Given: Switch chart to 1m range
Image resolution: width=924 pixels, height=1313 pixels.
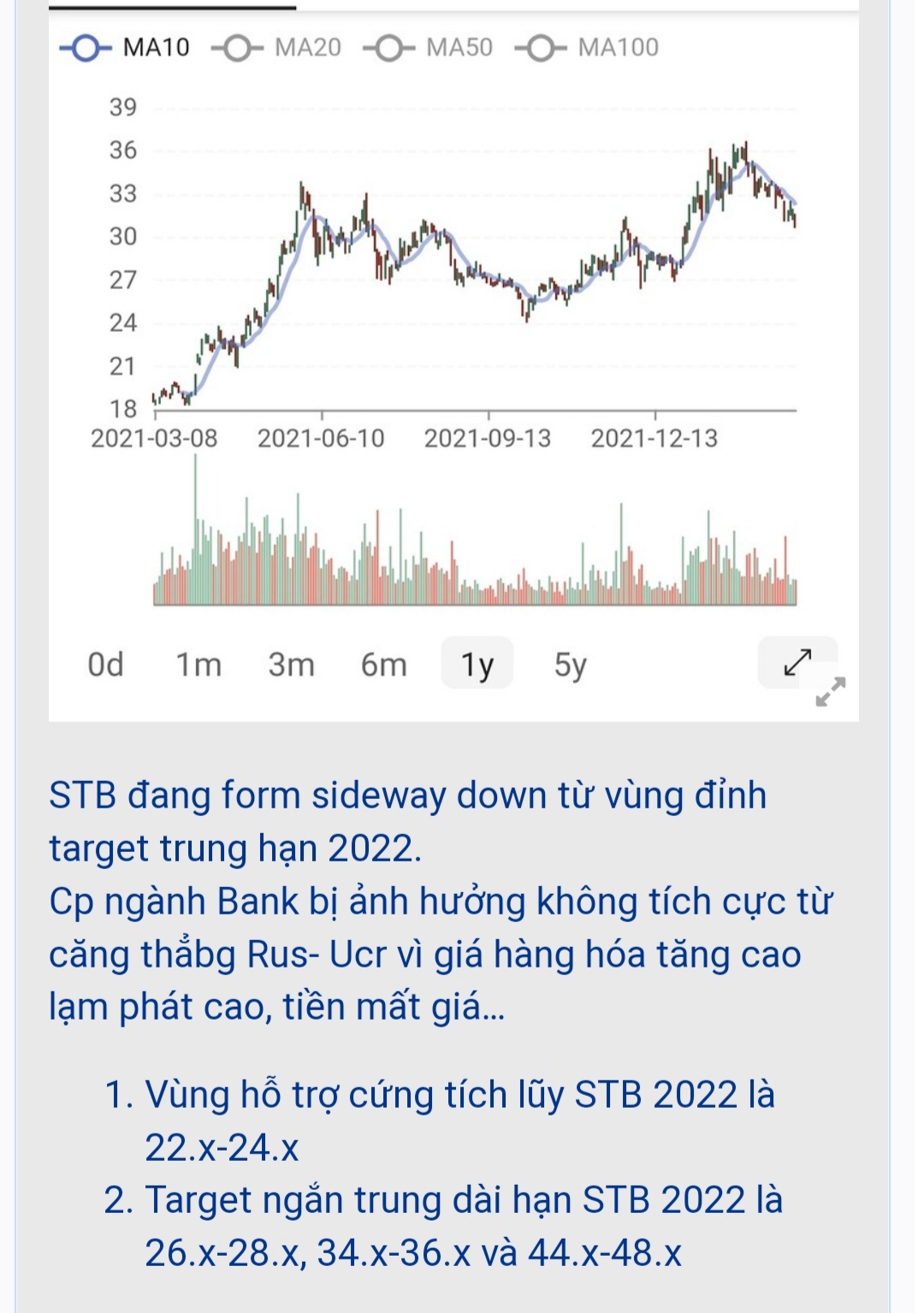Looking at the screenshot, I should click(x=198, y=664).
